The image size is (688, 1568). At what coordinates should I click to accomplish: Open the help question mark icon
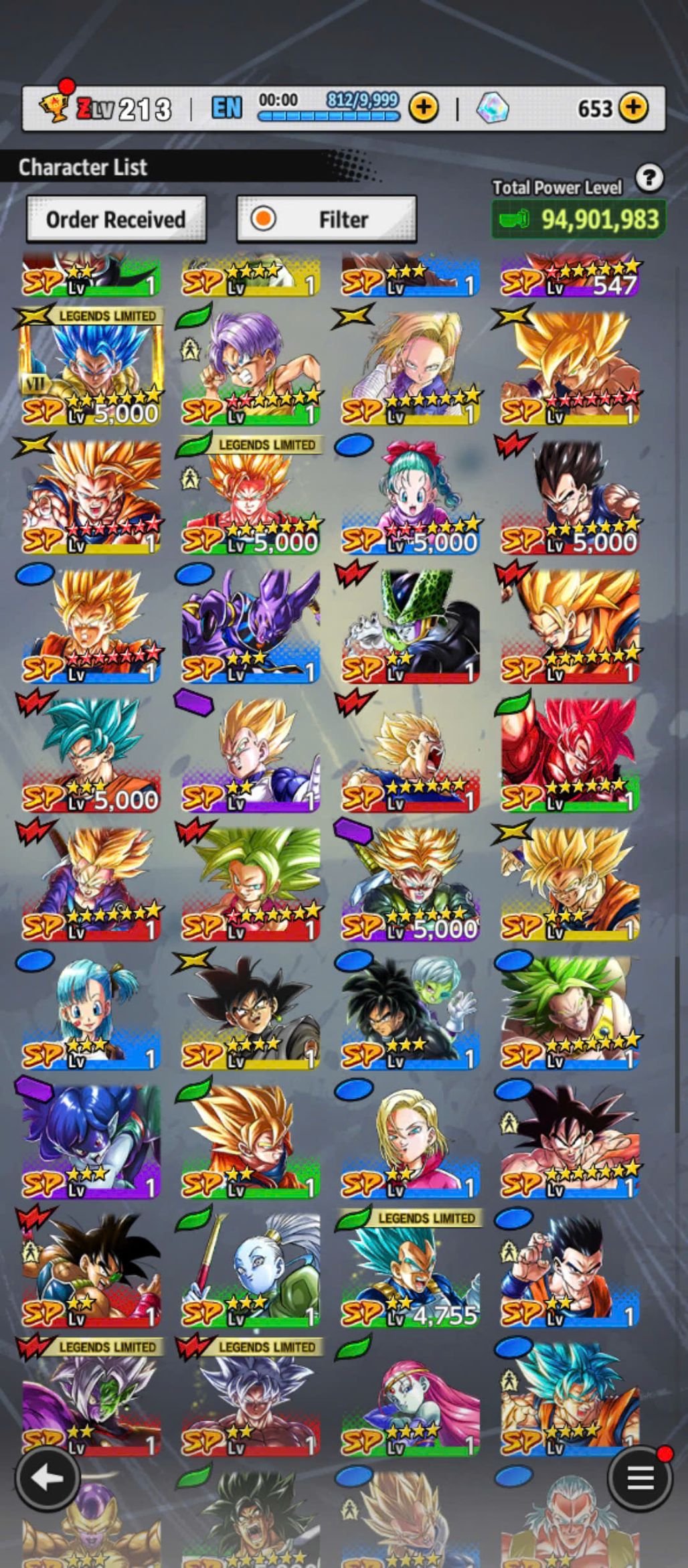point(649,178)
